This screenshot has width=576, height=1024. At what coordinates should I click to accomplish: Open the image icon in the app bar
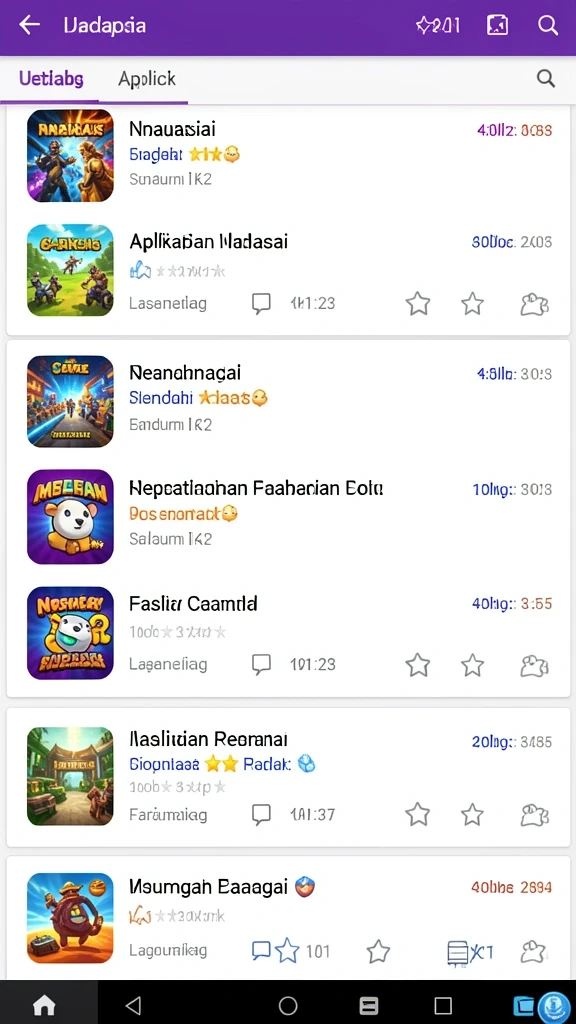[498, 25]
